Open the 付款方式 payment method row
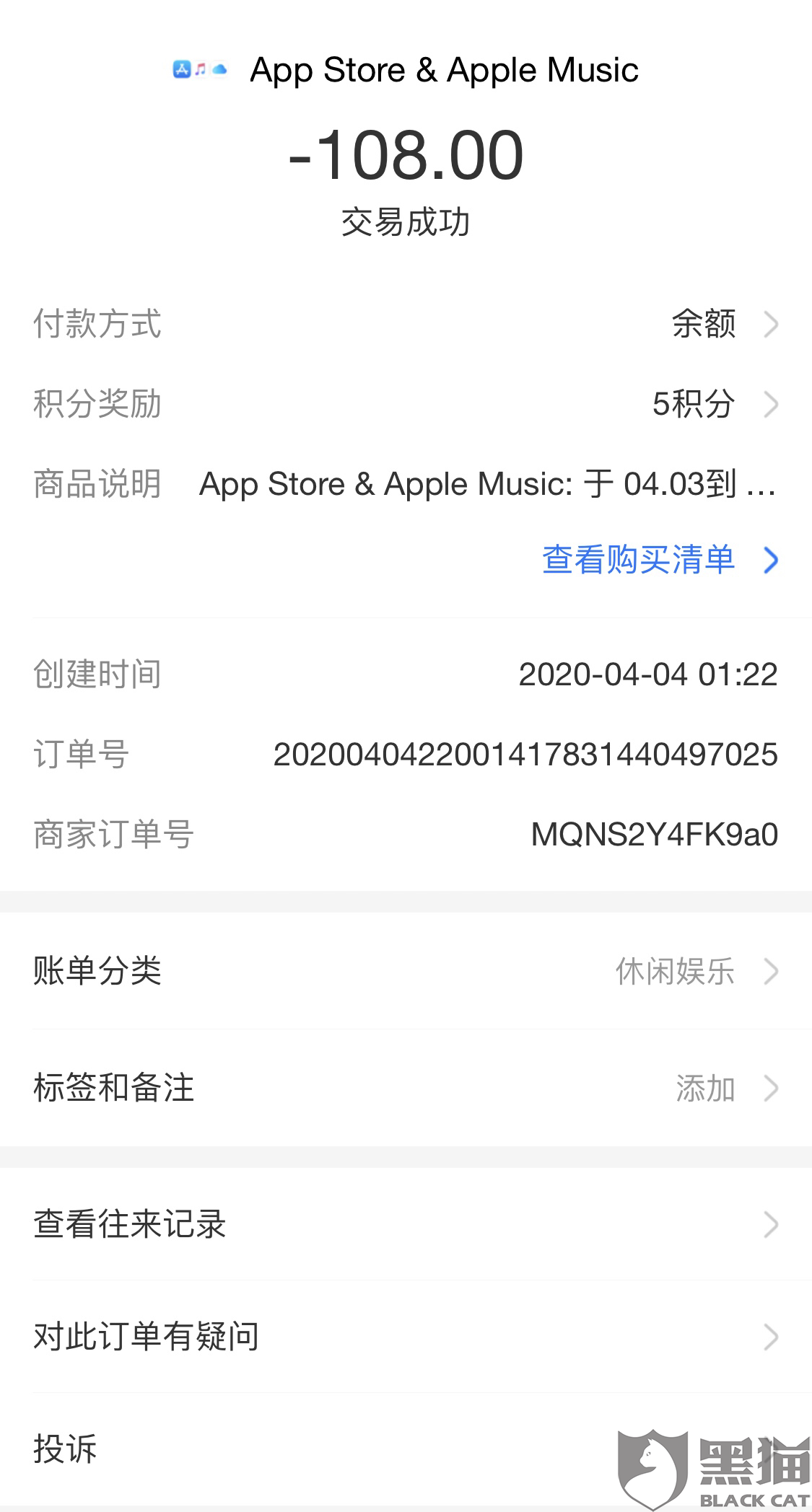 (406, 324)
